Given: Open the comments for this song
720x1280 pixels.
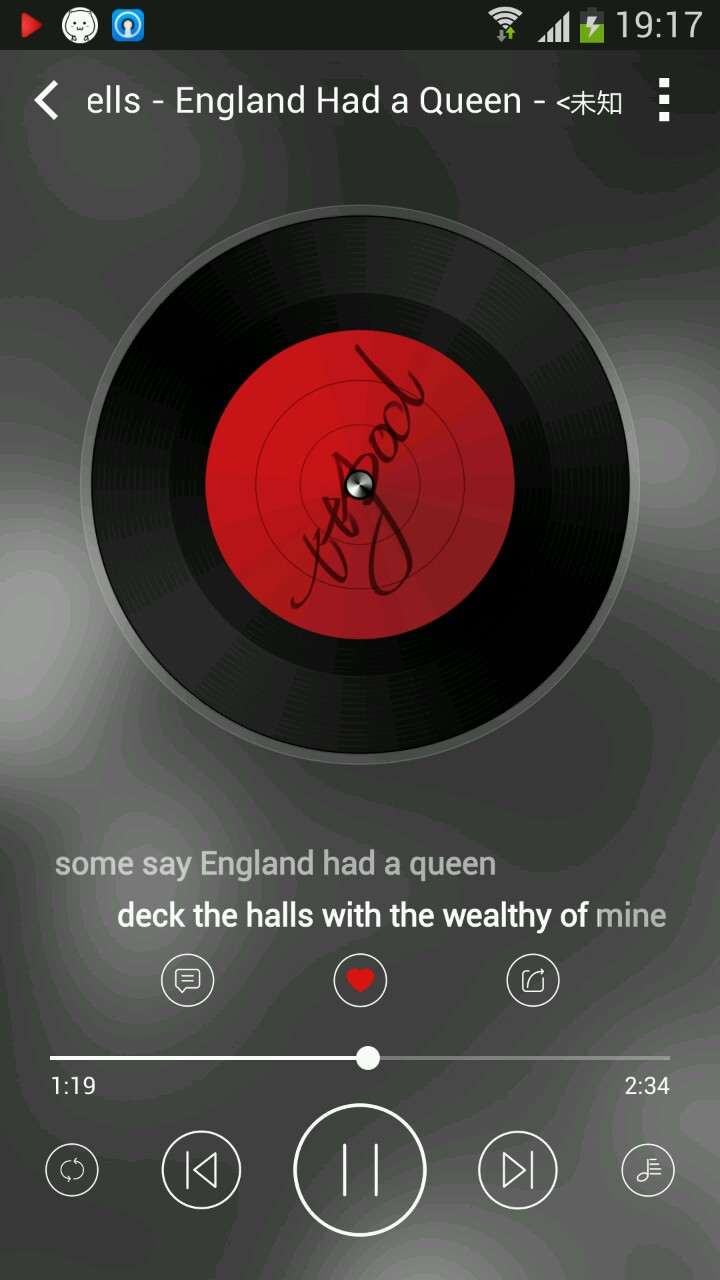Looking at the screenshot, I should pos(188,980).
